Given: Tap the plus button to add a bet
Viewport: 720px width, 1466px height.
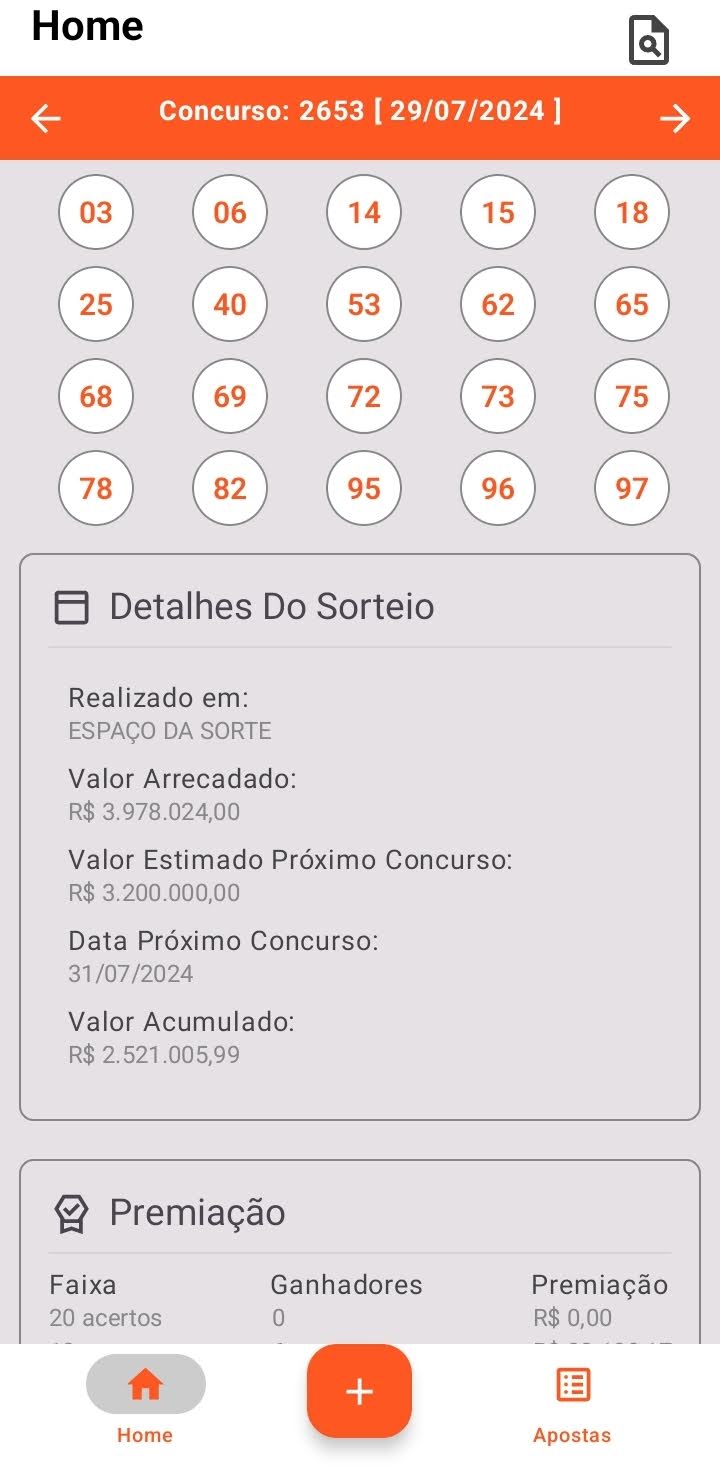Looking at the screenshot, I should [x=359, y=1391].
